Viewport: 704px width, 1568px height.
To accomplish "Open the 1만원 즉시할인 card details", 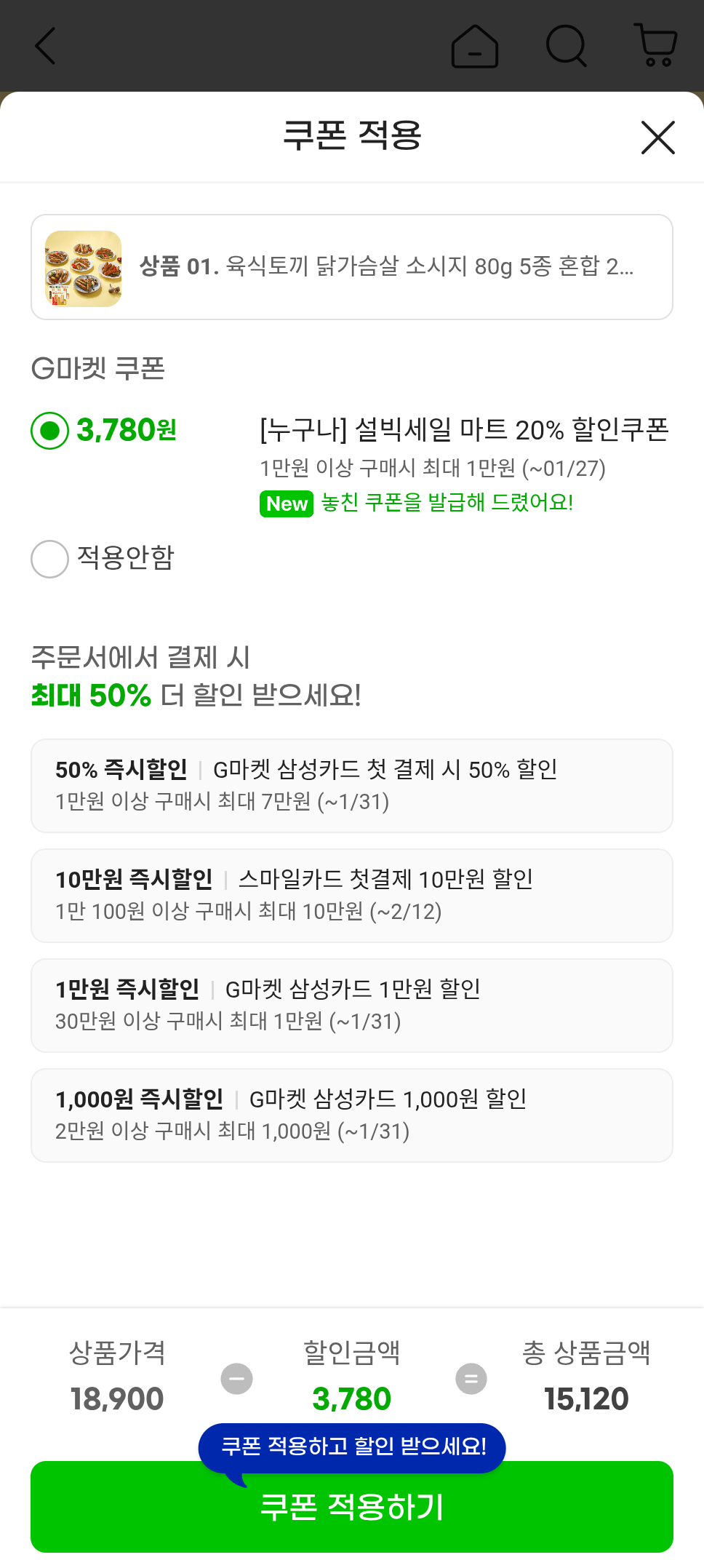I will (x=352, y=1006).
